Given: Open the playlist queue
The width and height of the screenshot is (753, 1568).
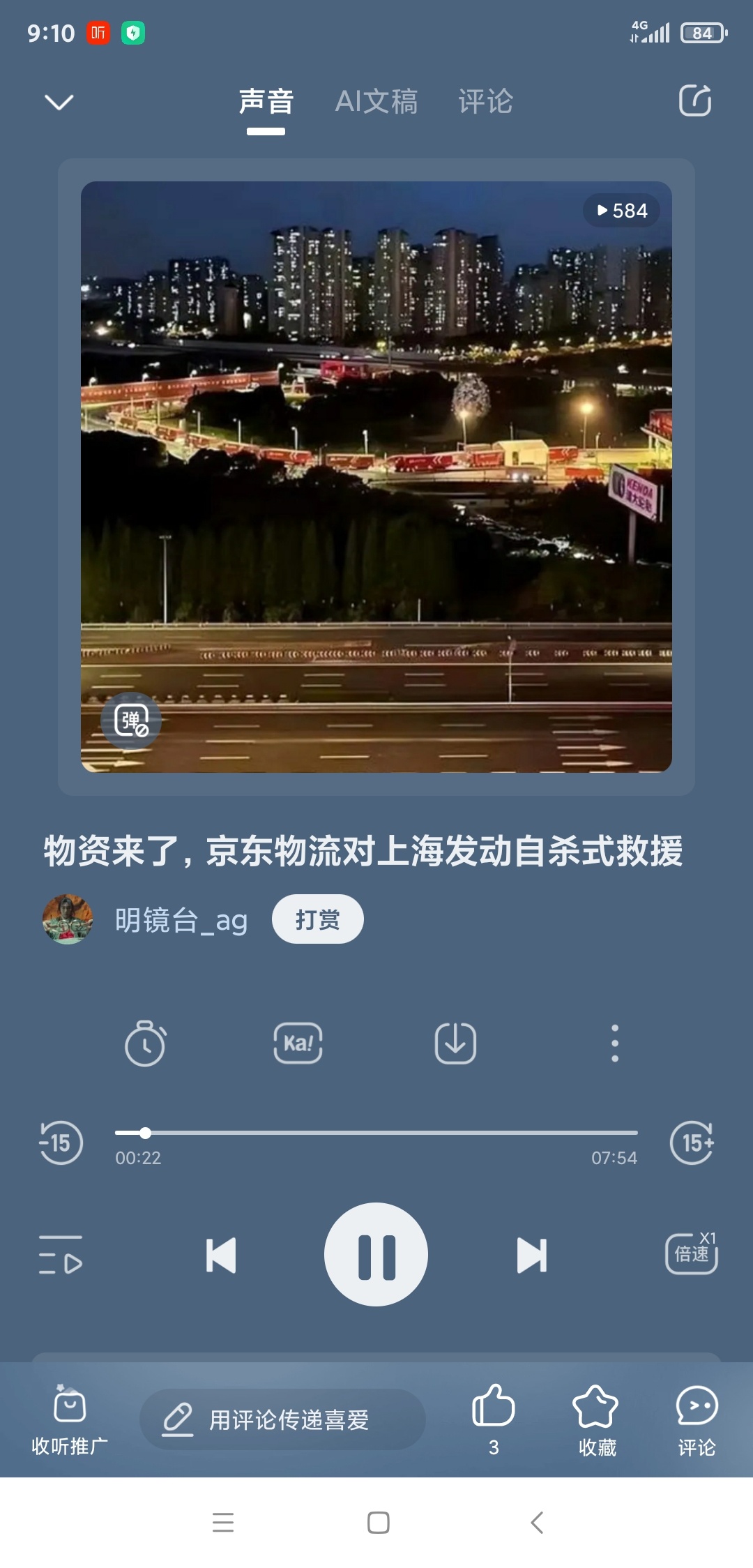Looking at the screenshot, I should [61, 1255].
